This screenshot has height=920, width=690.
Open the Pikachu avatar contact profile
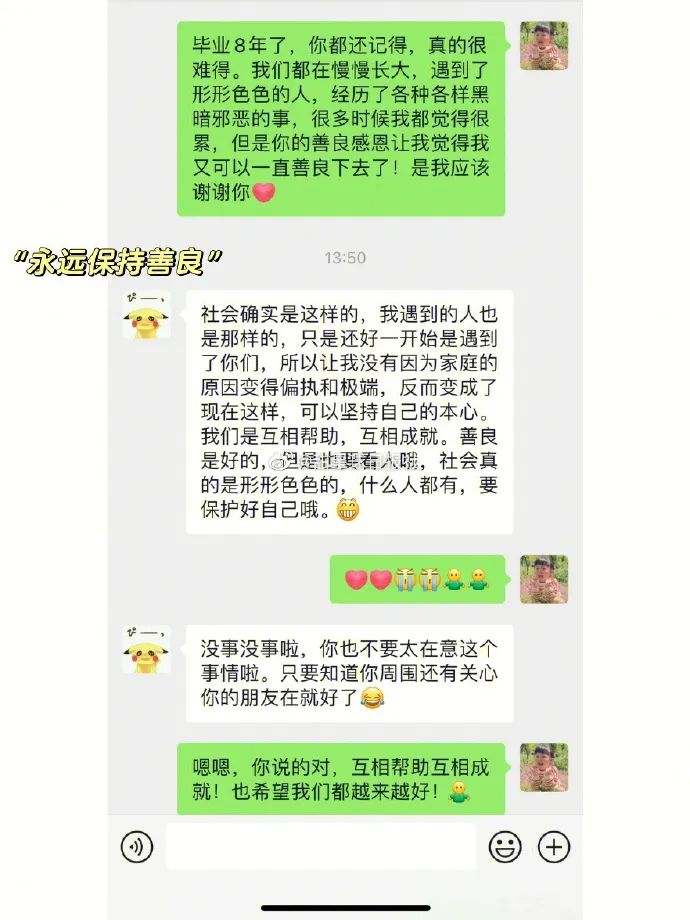click(x=146, y=316)
